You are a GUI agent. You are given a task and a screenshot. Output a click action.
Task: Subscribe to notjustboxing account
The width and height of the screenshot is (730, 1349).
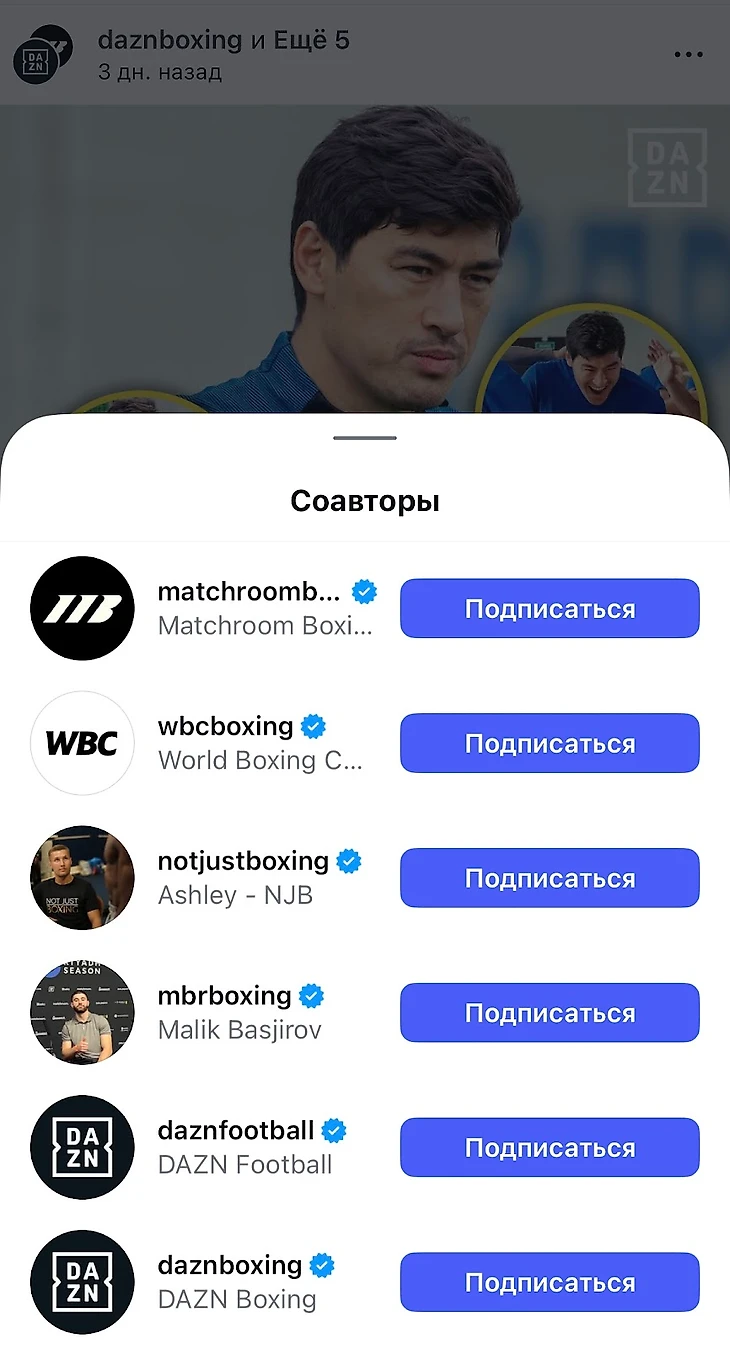tap(549, 878)
